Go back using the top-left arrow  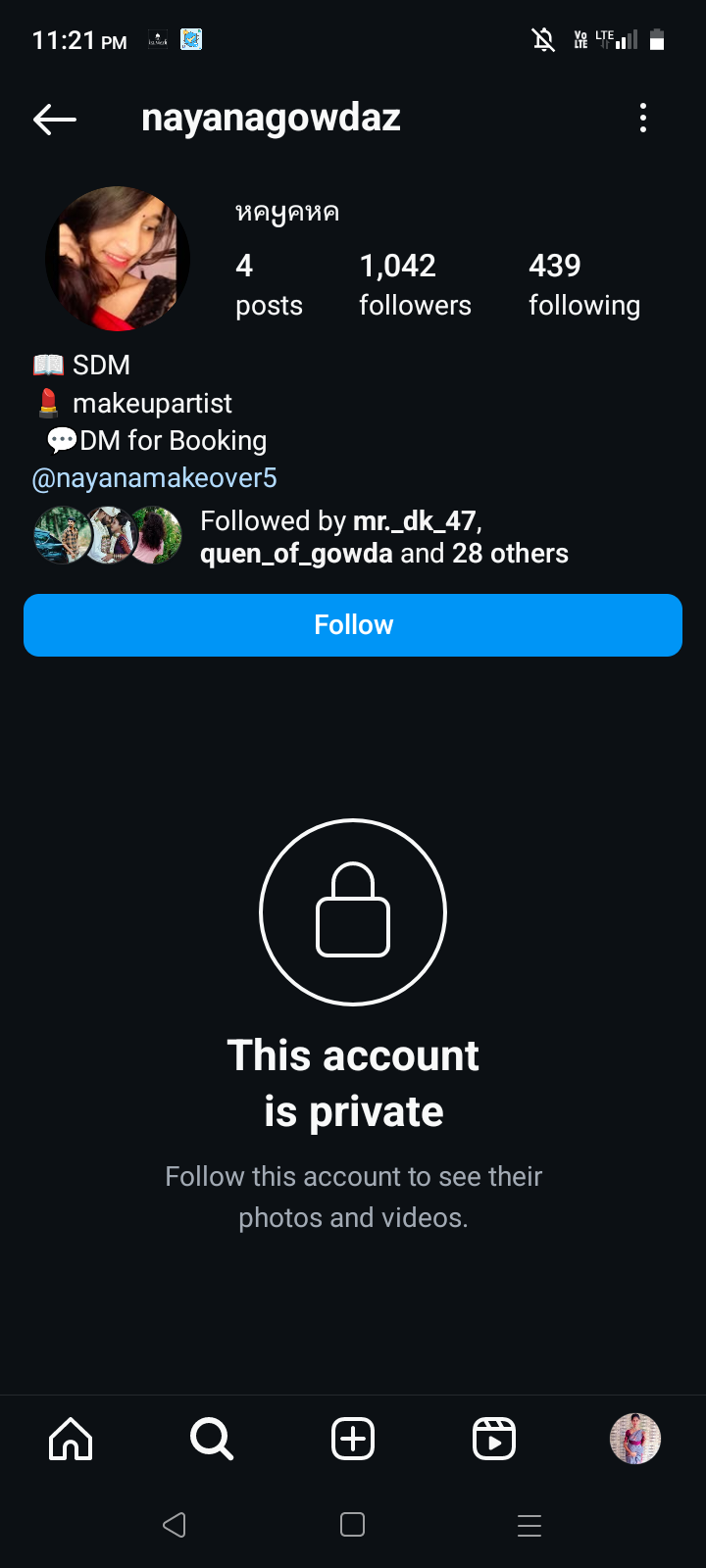point(55,120)
